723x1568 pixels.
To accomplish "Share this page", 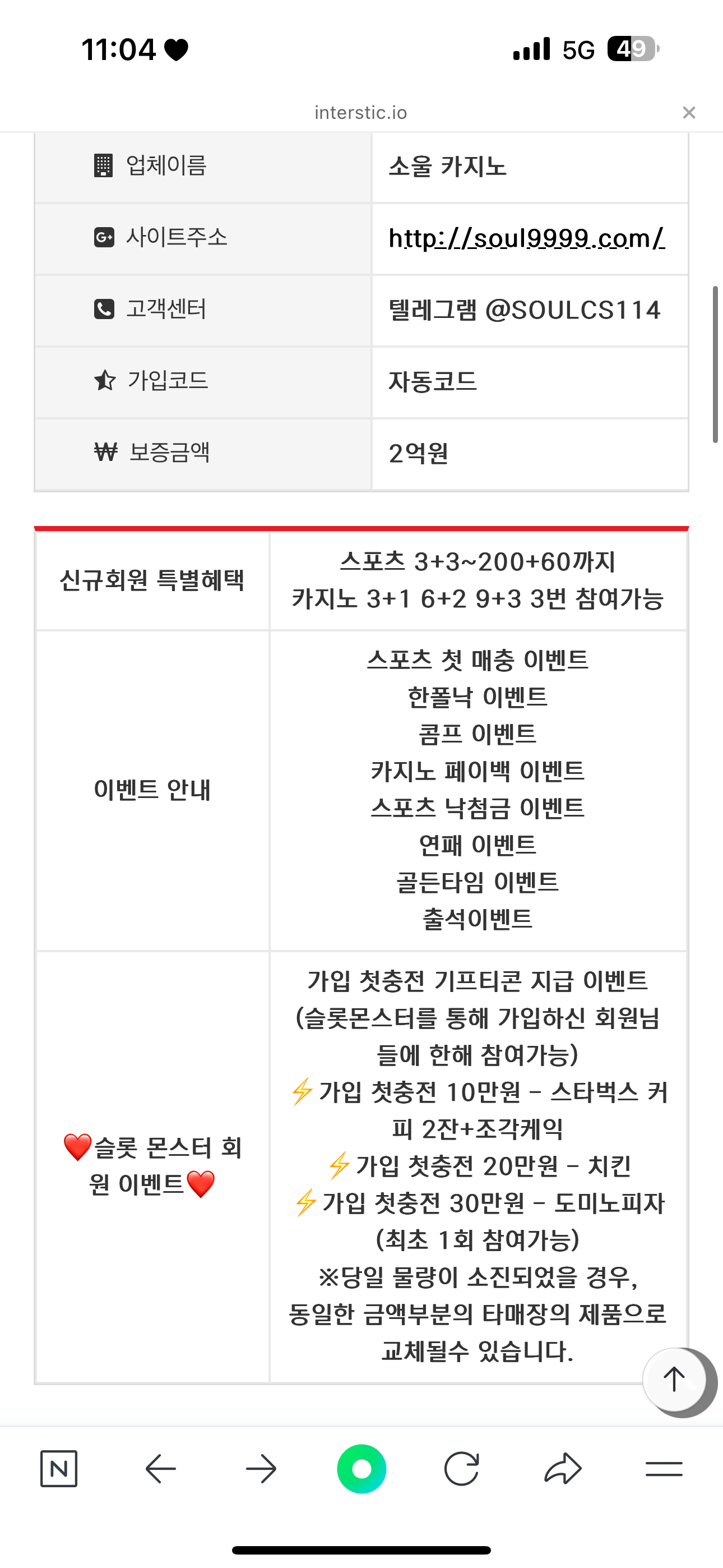I will [x=563, y=1469].
